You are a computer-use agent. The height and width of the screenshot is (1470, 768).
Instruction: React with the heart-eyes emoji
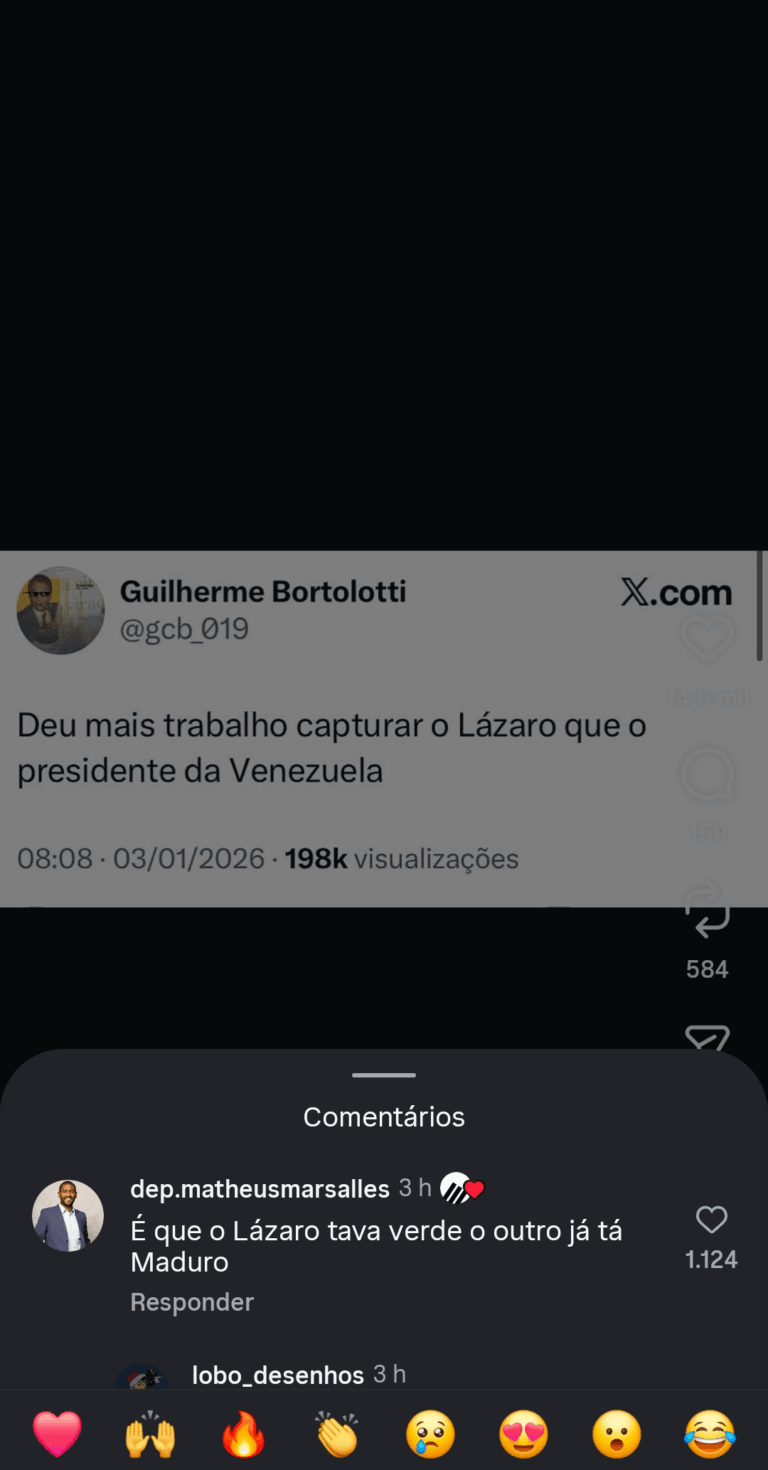coord(524,1435)
